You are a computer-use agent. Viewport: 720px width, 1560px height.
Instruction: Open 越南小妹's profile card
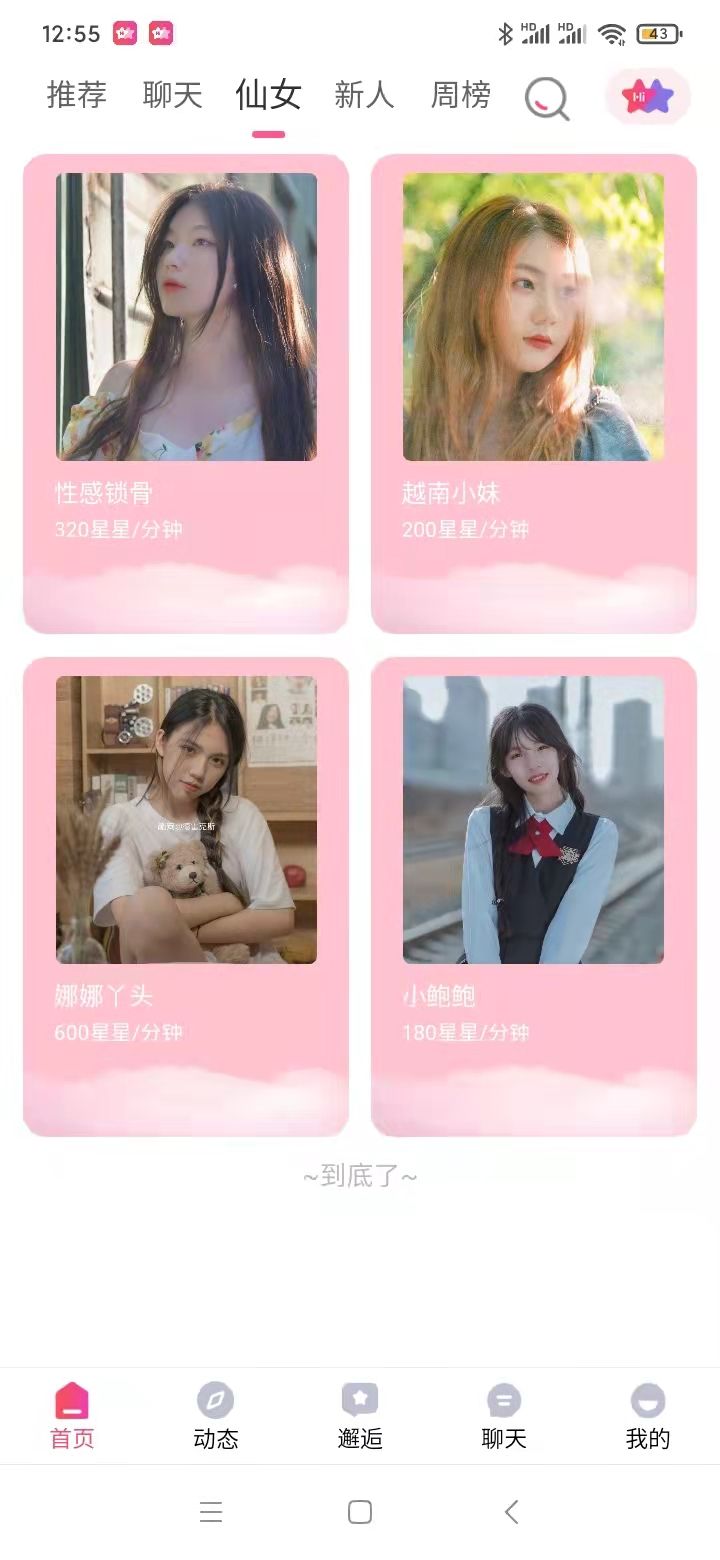tap(533, 394)
